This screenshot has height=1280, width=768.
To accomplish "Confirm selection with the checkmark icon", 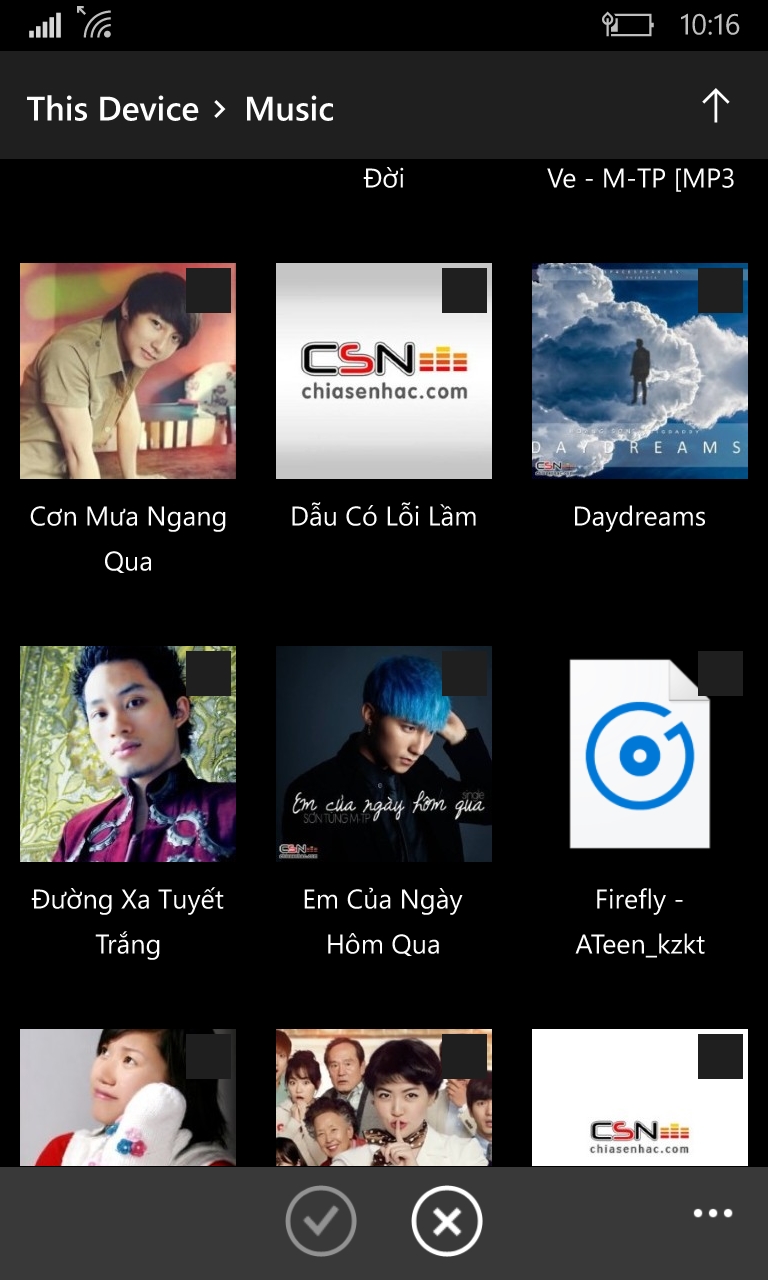I will [x=320, y=1220].
